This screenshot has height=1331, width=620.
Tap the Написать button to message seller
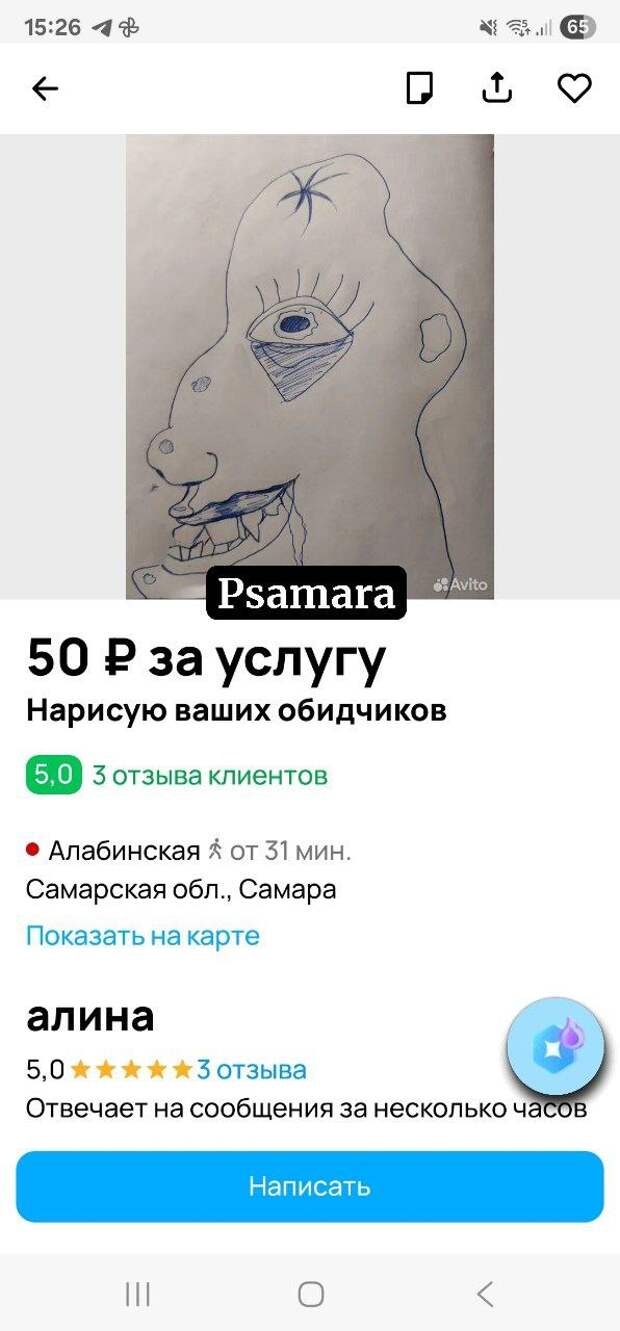click(309, 1187)
